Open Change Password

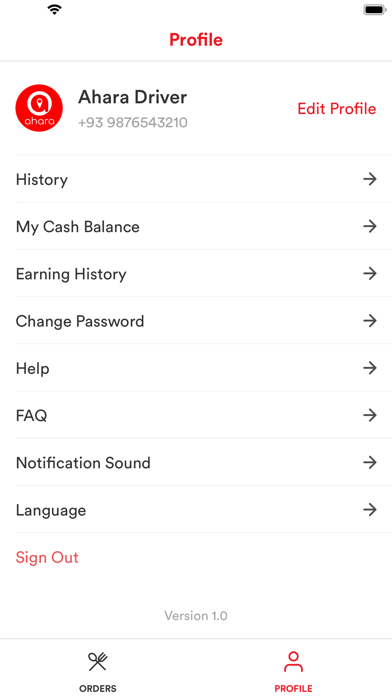(x=196, y=320)
